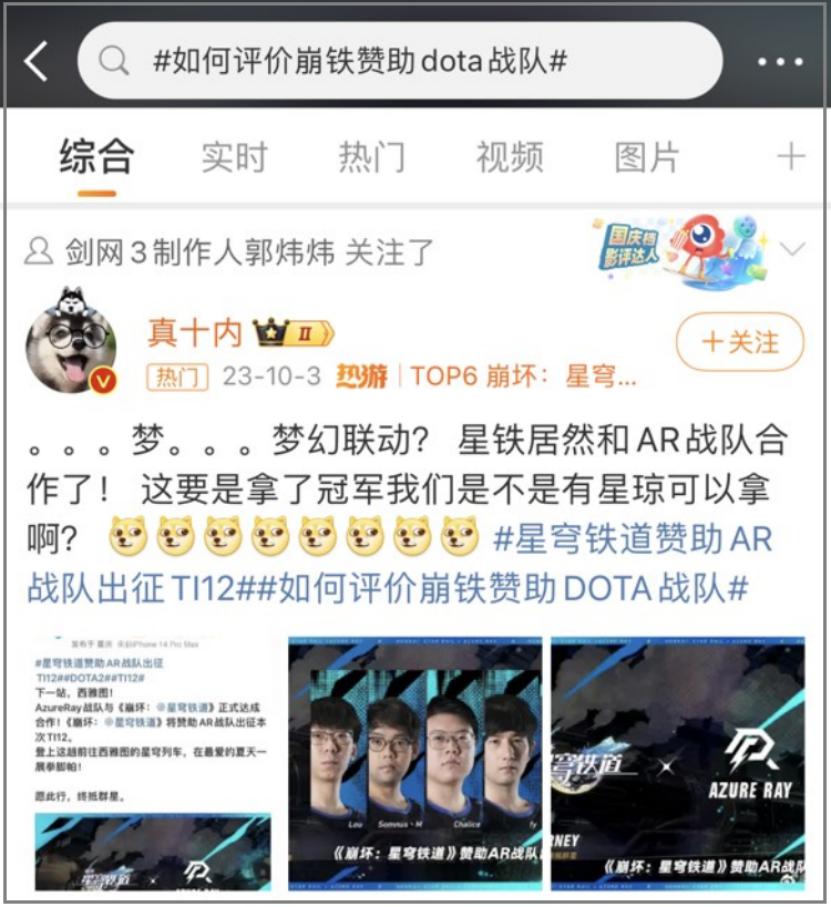View the second image showing four players
Image resolution: width=831 pixels, height=907 pixels.
(x=415, y=762)
